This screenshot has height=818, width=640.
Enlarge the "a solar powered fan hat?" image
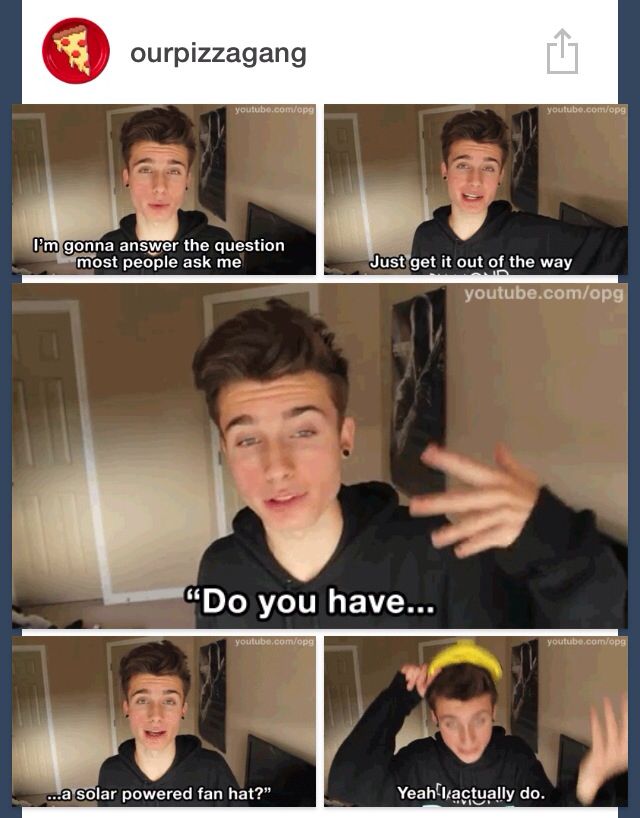(x=164, y=721)
